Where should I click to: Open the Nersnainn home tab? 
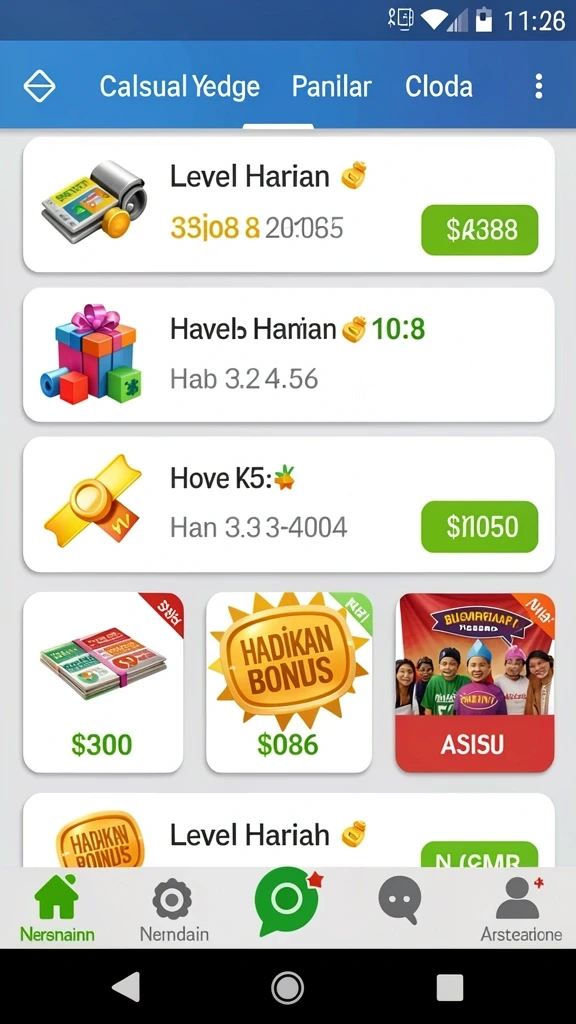(57, 908)
